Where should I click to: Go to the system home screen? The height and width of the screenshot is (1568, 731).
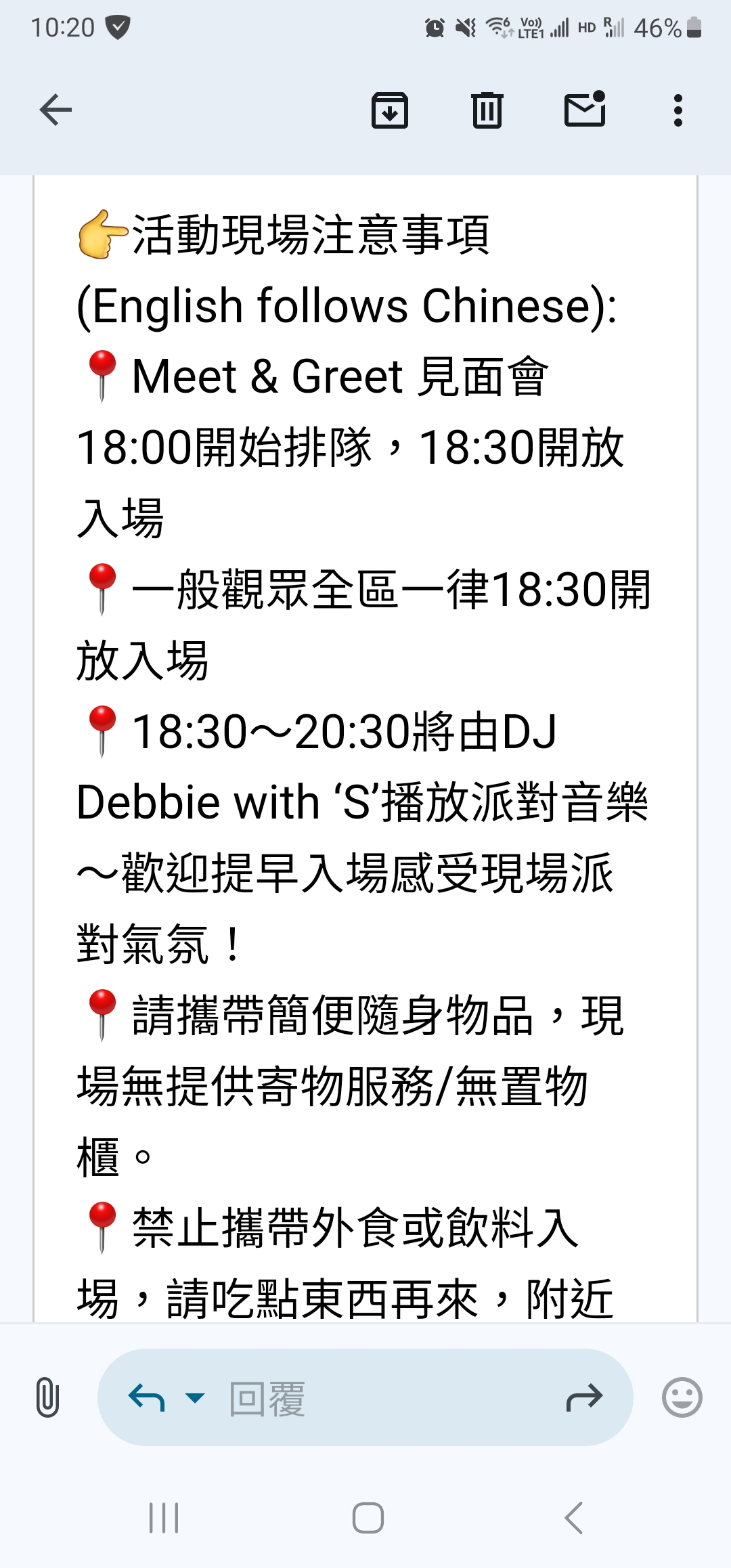pyautogui.click(x=368, y=1518)
